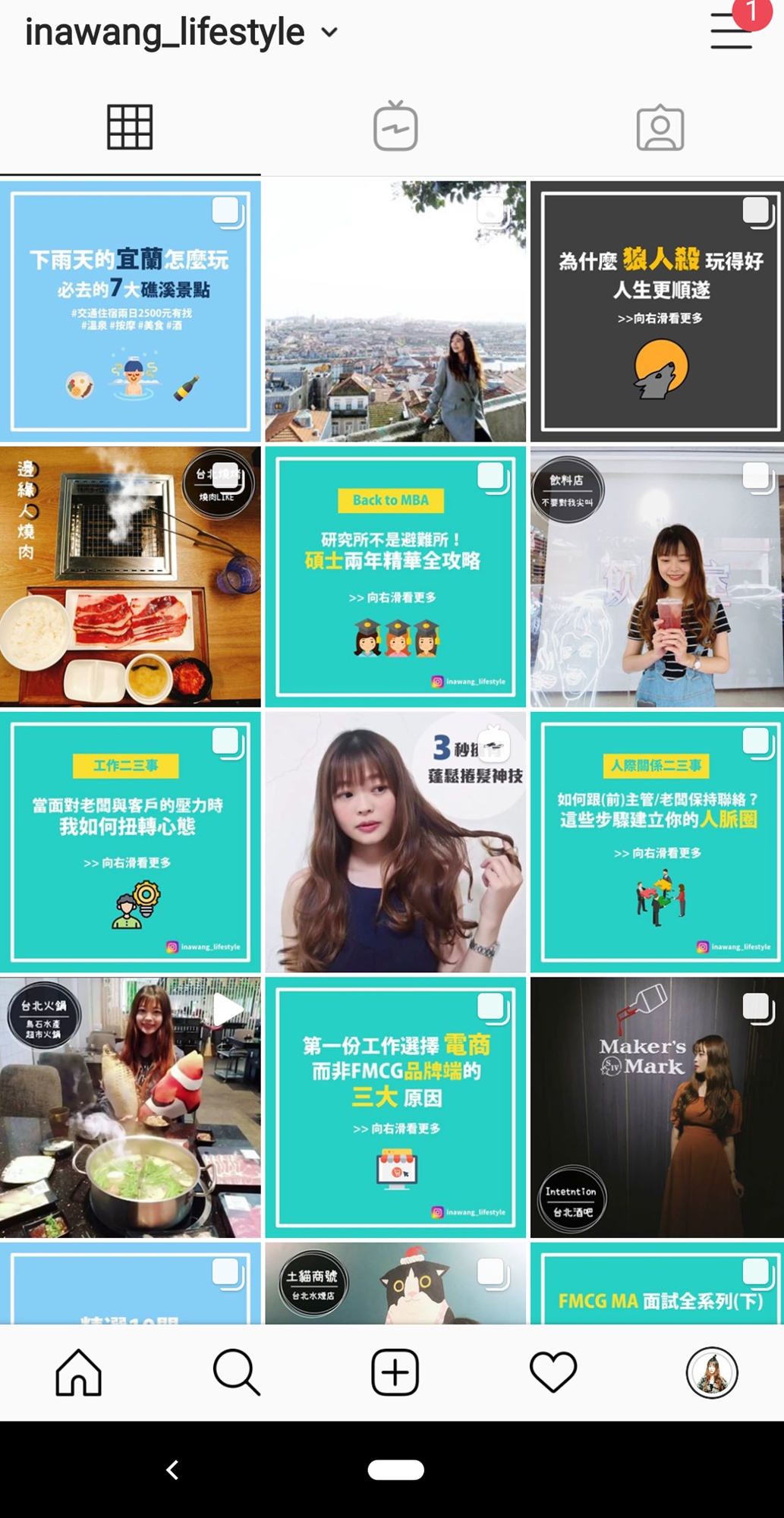Open the 3秒蓬鬆捲髮神技 hair post
This screenshot has height=1518, width=784.
click(395, 842)
